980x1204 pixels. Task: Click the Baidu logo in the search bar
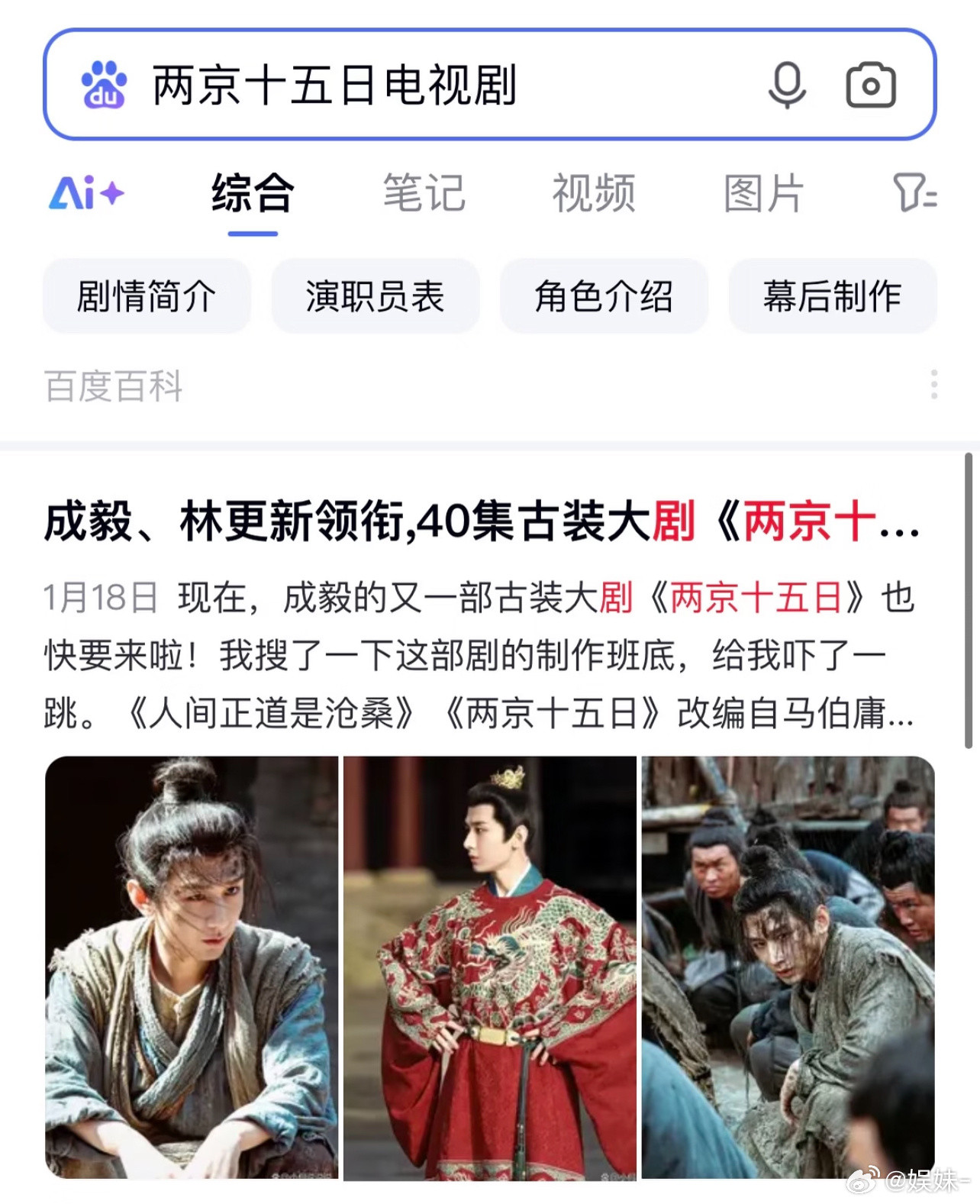pyautogui.click(x=105, y=86)
